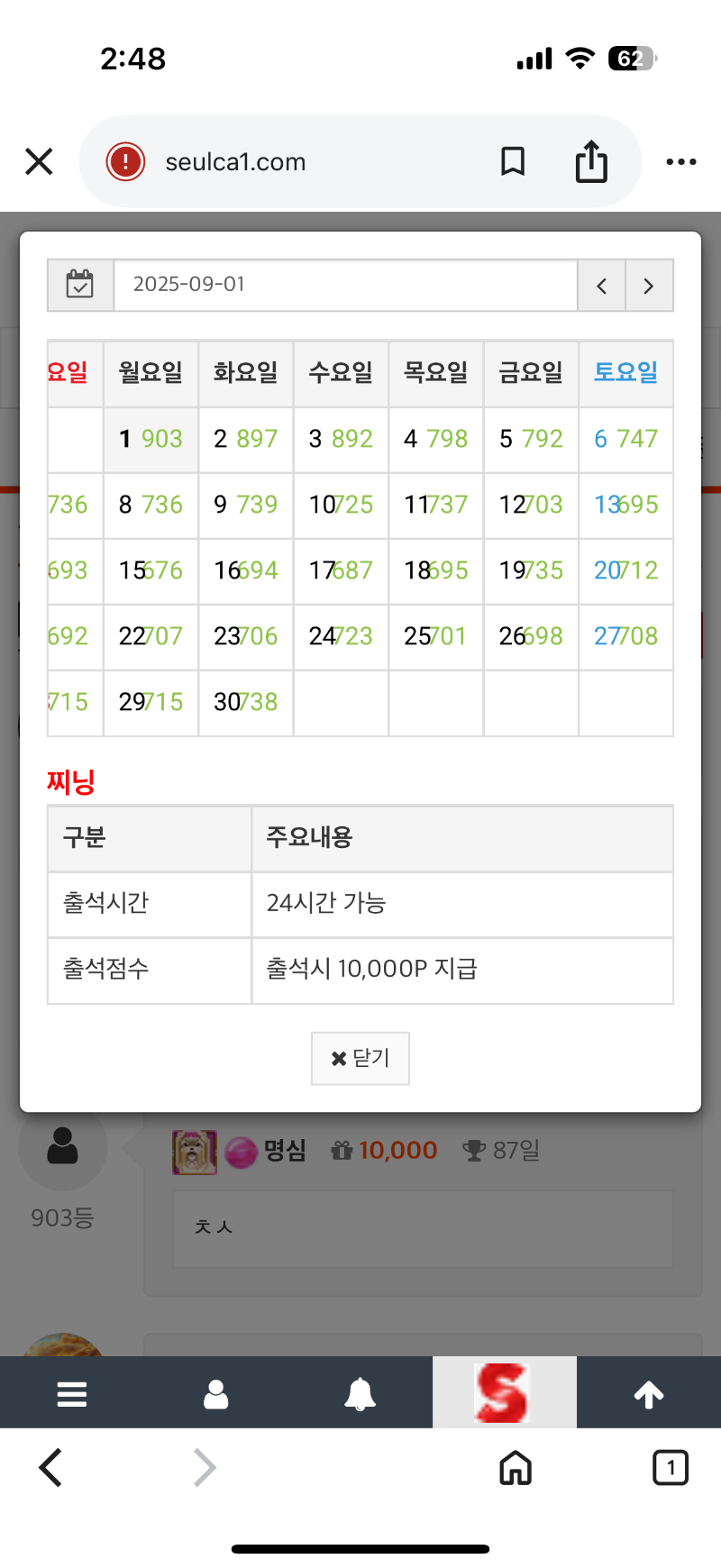The image size is (721, 1568).
Task: Open the calendar date picker icon
Action: click(80, 285)
